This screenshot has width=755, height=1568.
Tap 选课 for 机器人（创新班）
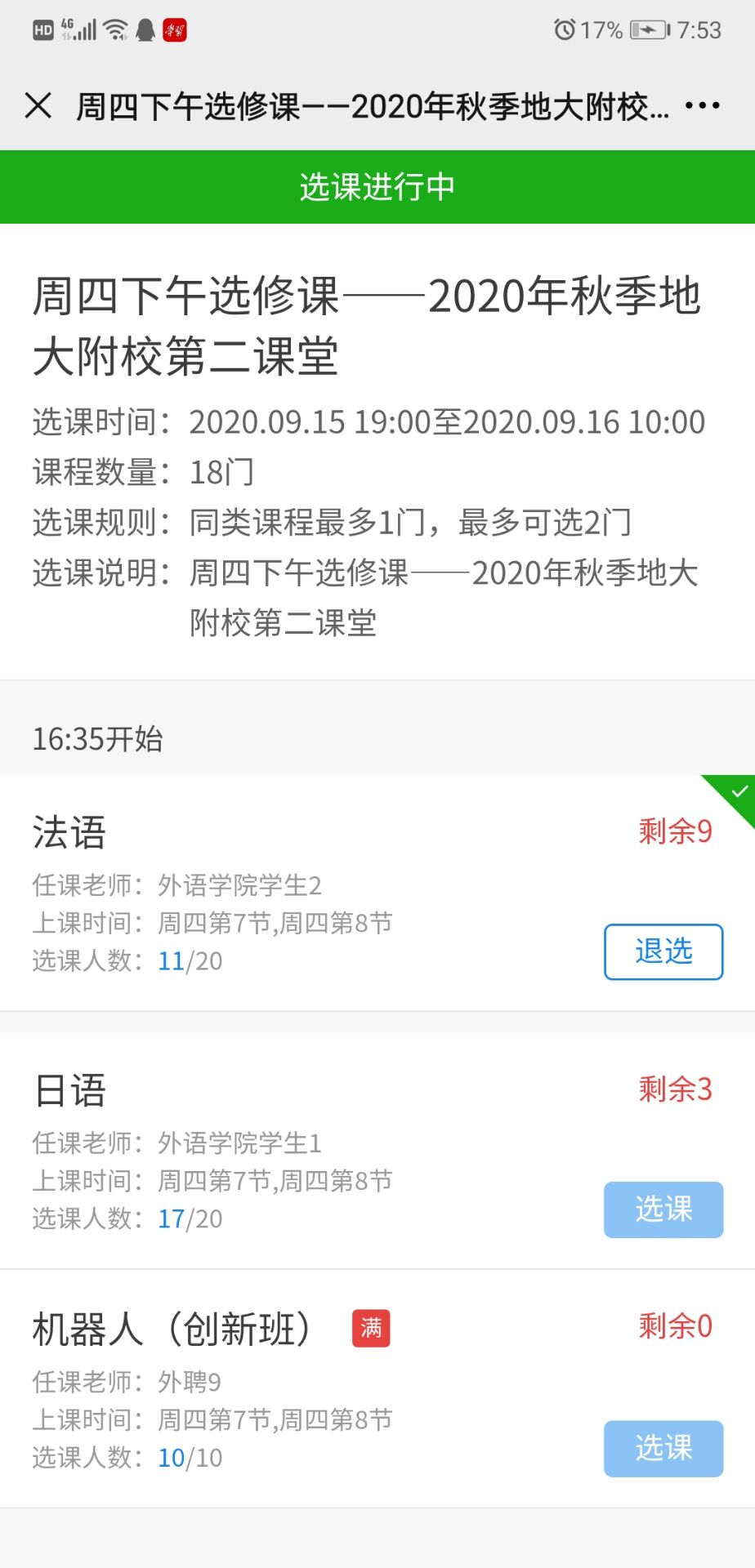tap(663, 1449)
